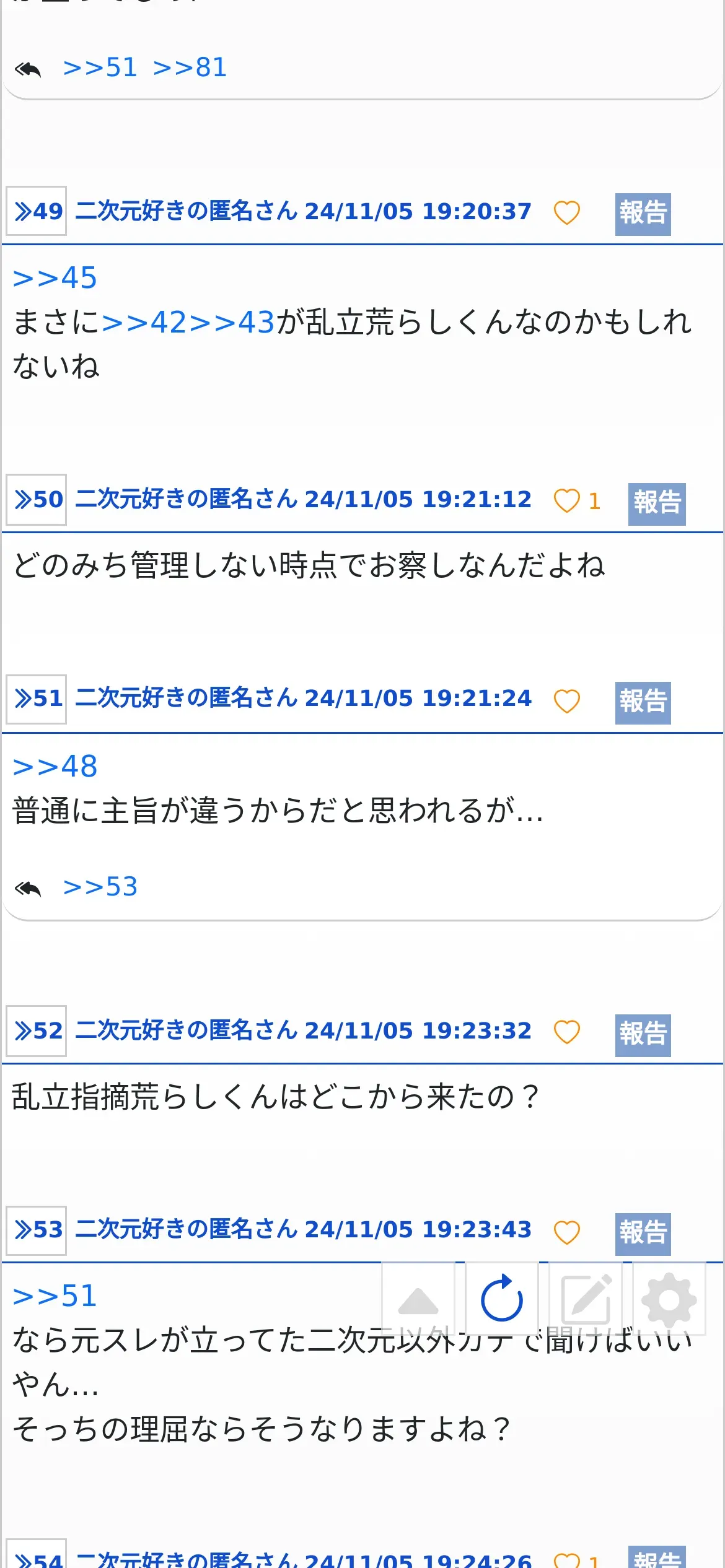Tap the >>52 post number button
Image resolution: width=725 pixels, height=1568 pixels.
pos(37,1030)
